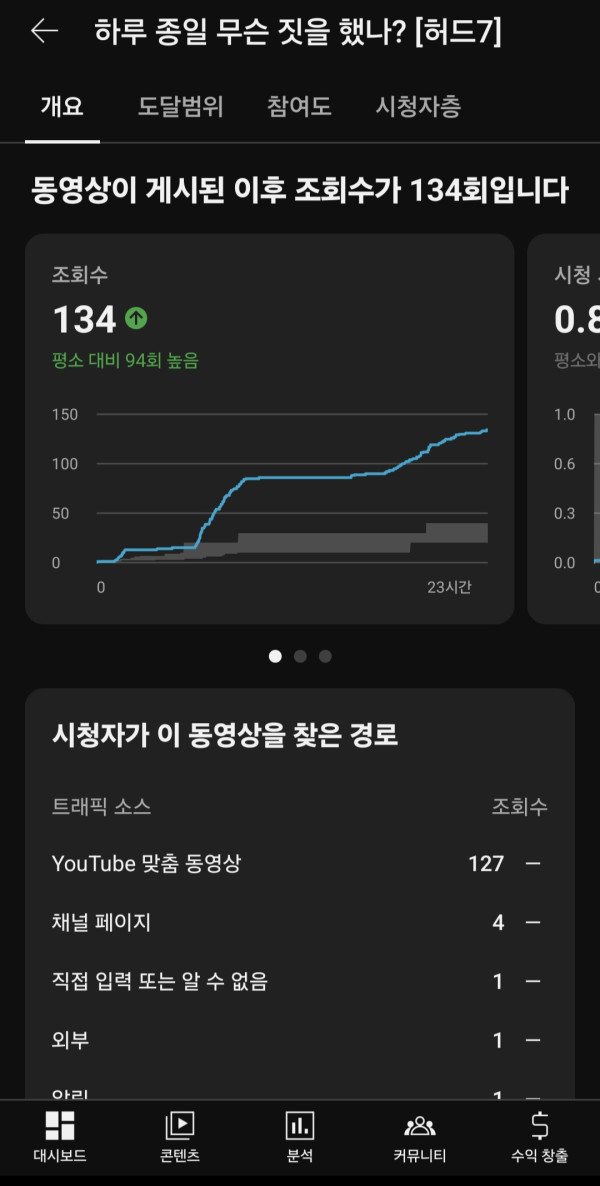Open the YouTube 맞춤 동영상 traffic row
The height and width of the screenshot is (1186, 600).
pos(299,863)
